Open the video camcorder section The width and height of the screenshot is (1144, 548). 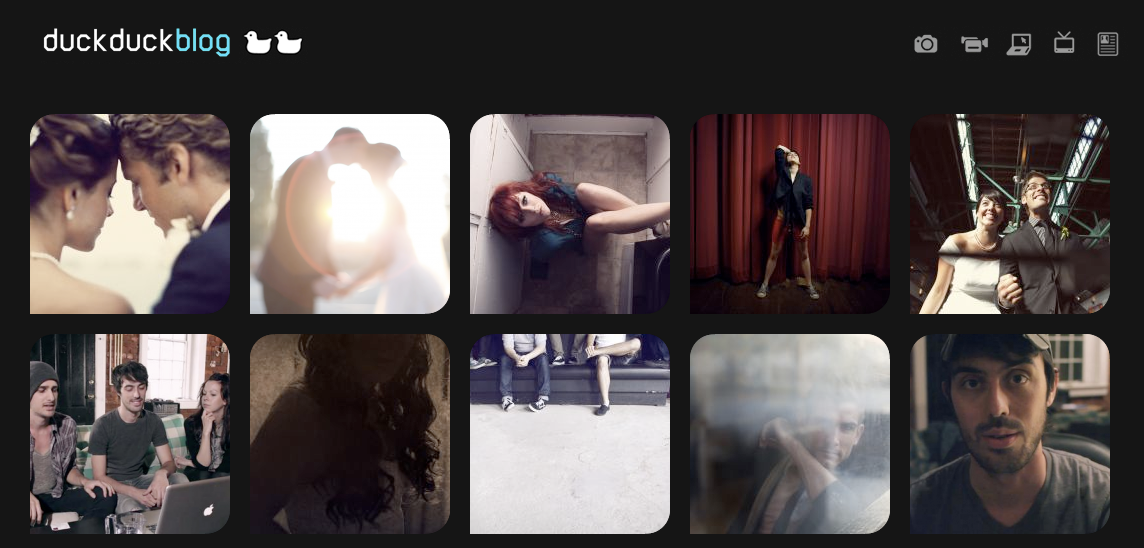(974, 44)
